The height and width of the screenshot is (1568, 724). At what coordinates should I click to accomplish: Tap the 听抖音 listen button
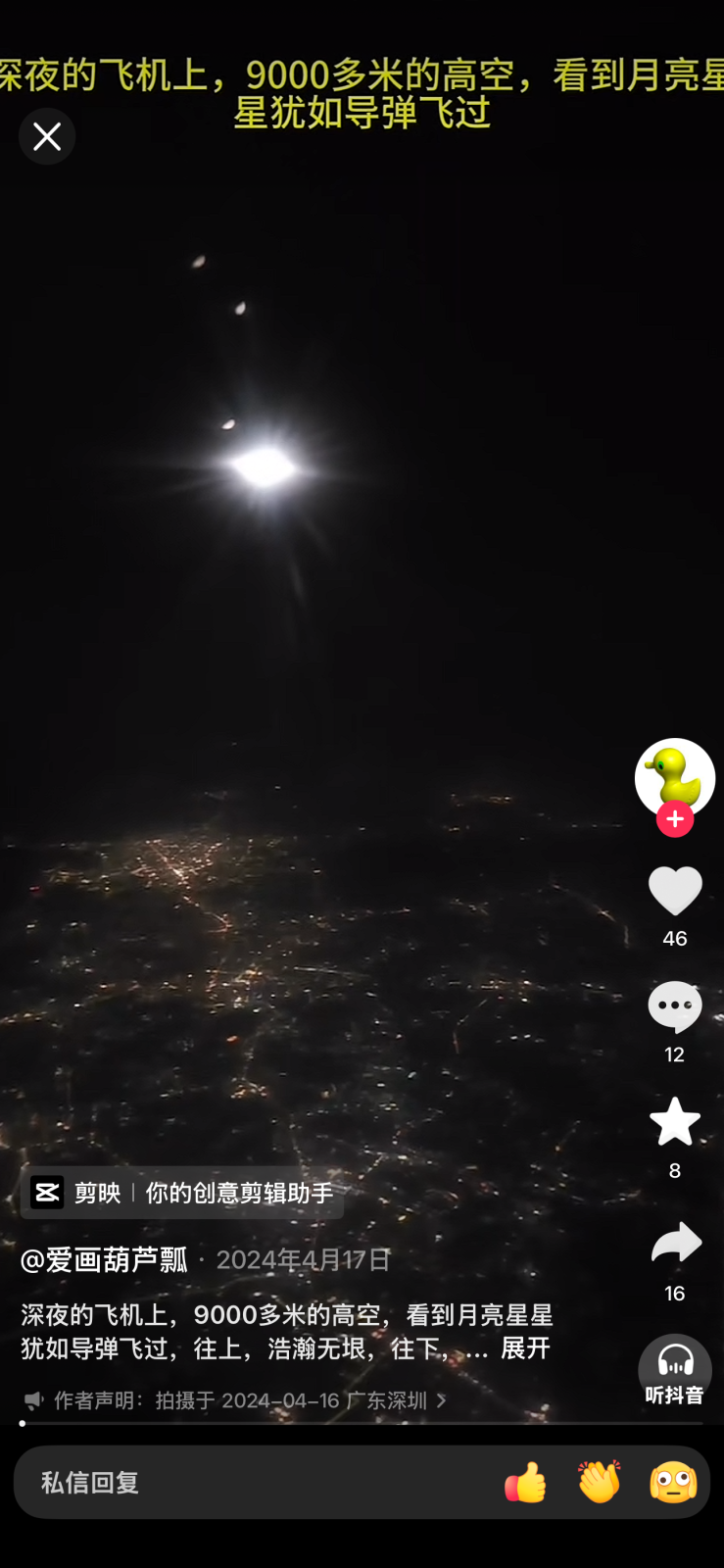click(674, 1370)
